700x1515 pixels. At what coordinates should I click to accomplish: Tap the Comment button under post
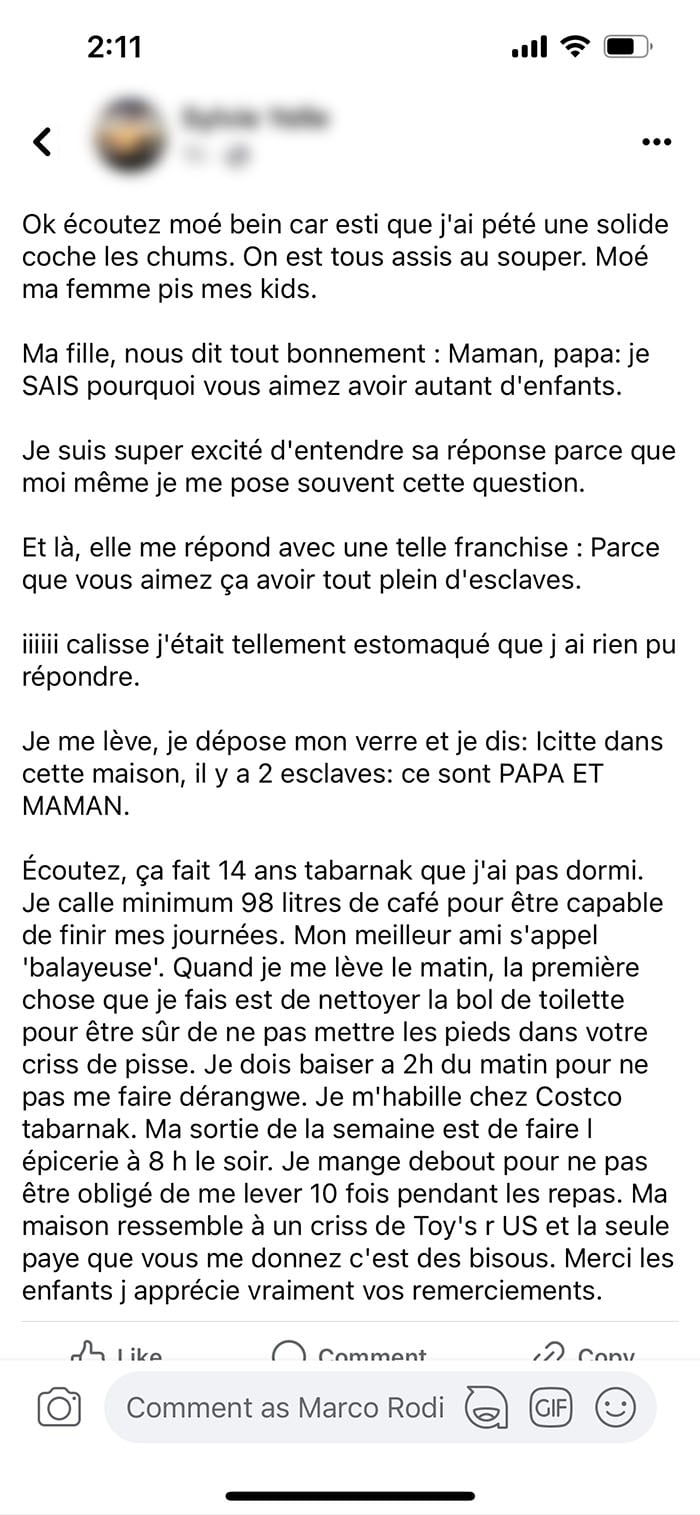349,1352
